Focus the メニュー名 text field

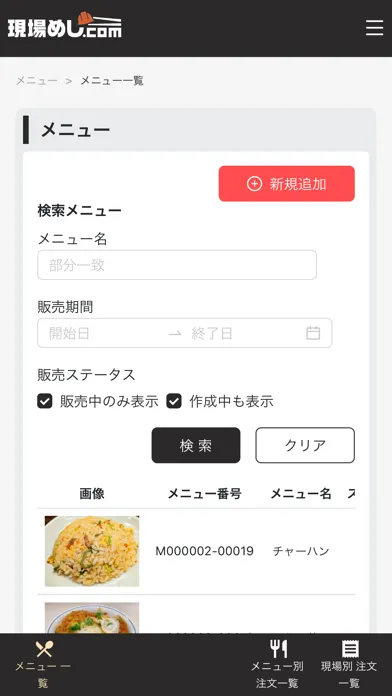coord(177,265)
